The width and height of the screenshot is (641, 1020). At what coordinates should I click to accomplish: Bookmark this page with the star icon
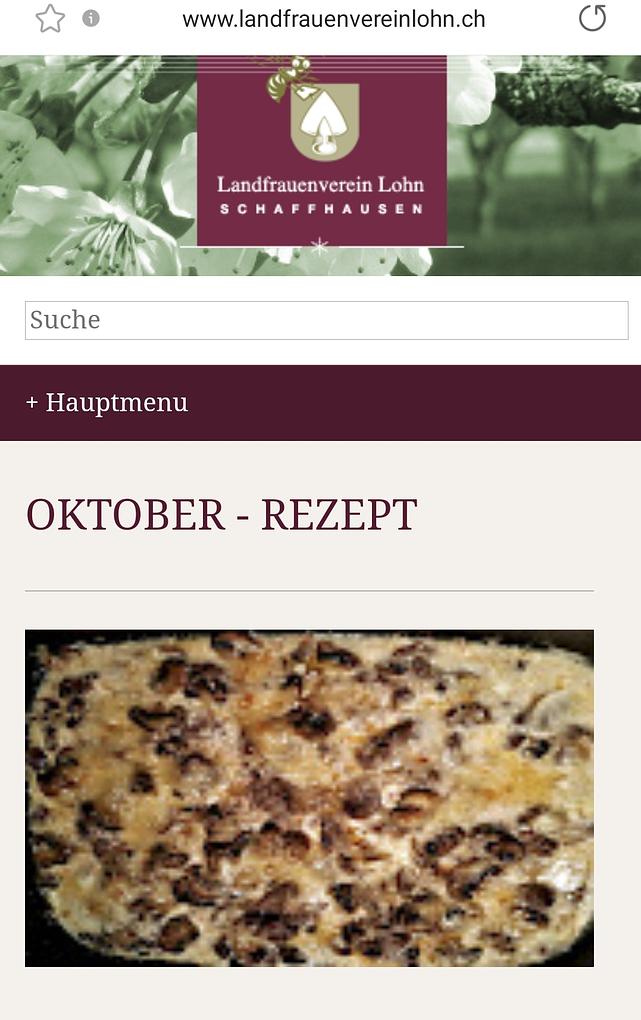(50, 18)
